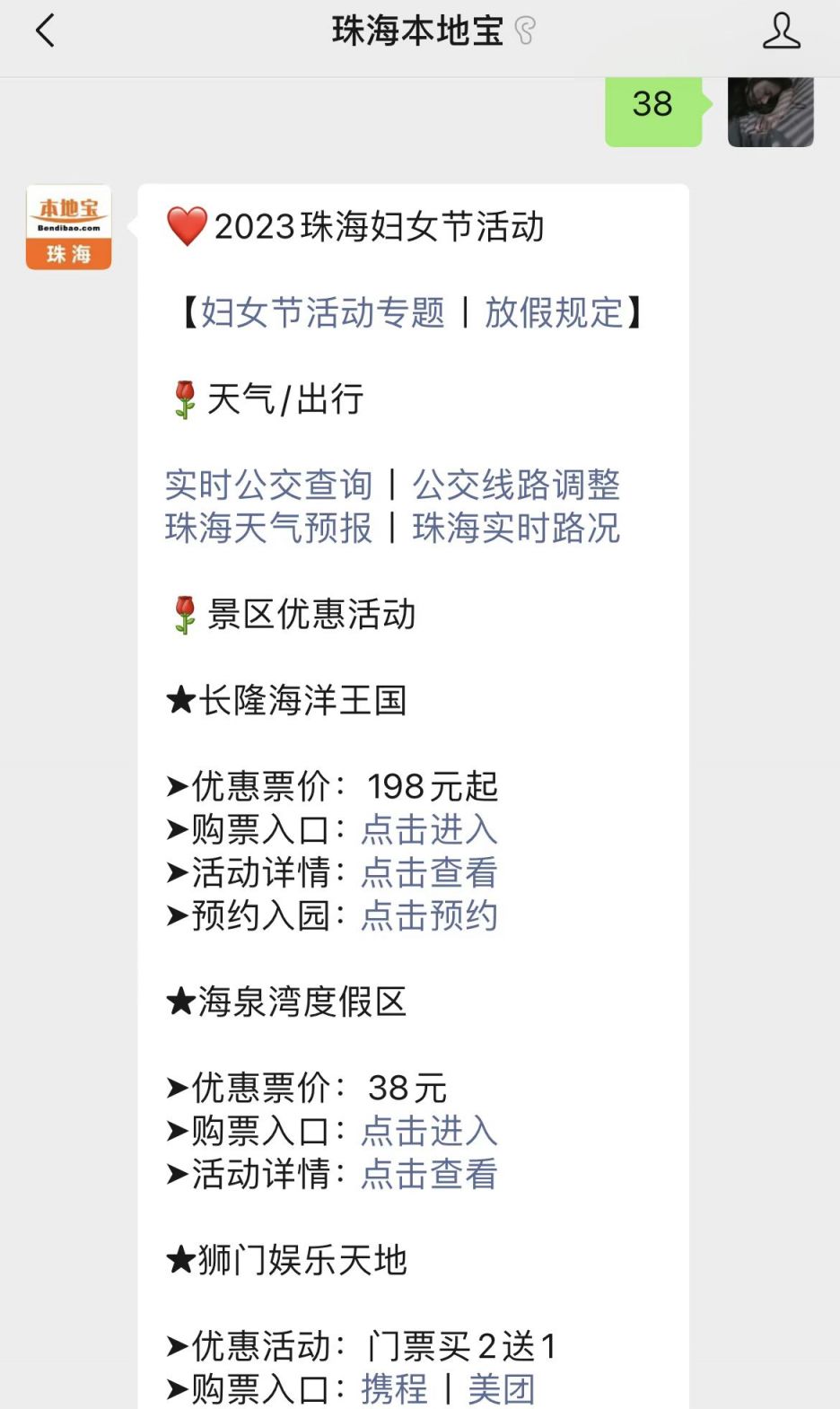Tap 点击预约 to reserve park entry
The width and height of the screenshot is (840, 1409).
click(x=429, y=916)
